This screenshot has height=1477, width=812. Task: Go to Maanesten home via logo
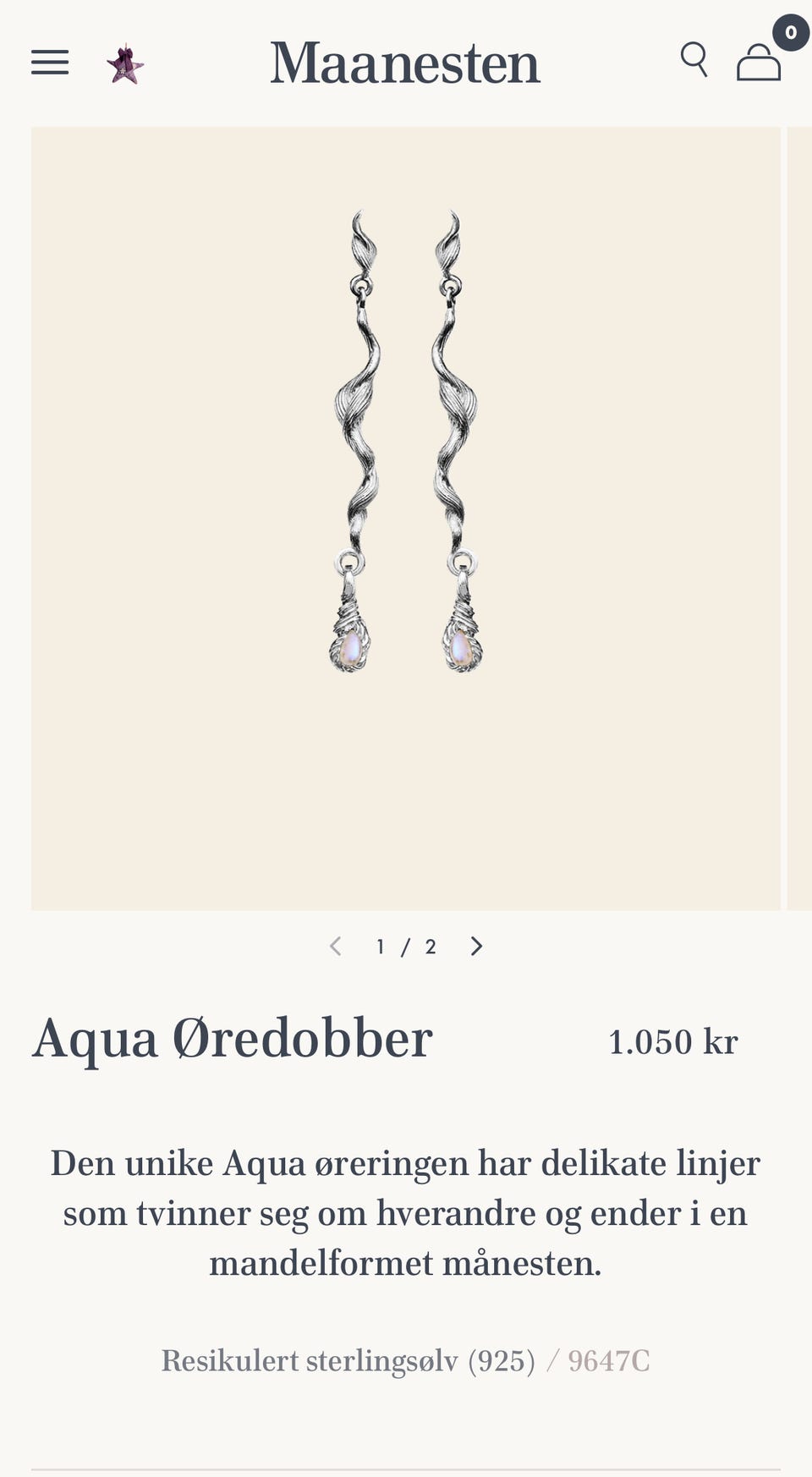coord(405,63)
